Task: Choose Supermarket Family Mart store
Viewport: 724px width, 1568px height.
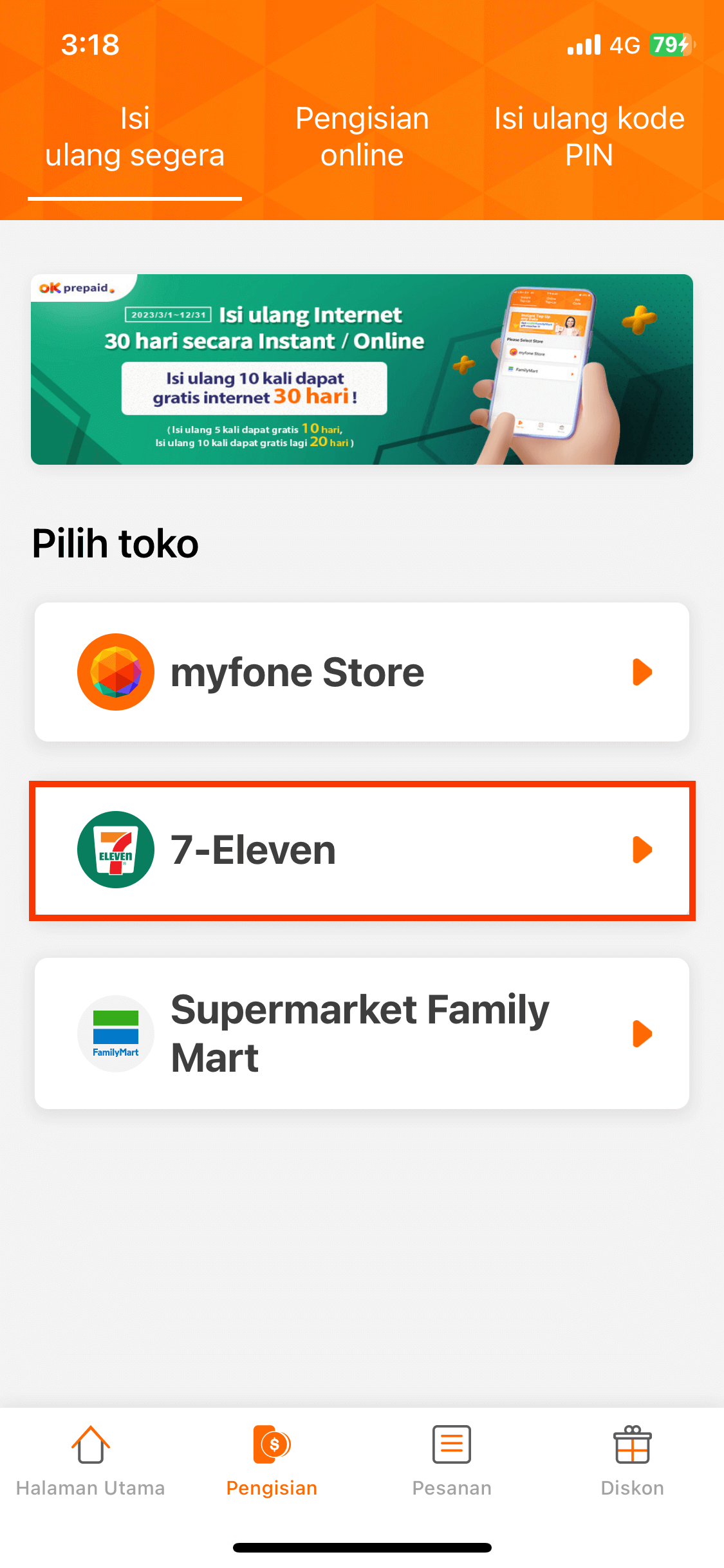Action: click(362, 1033)
